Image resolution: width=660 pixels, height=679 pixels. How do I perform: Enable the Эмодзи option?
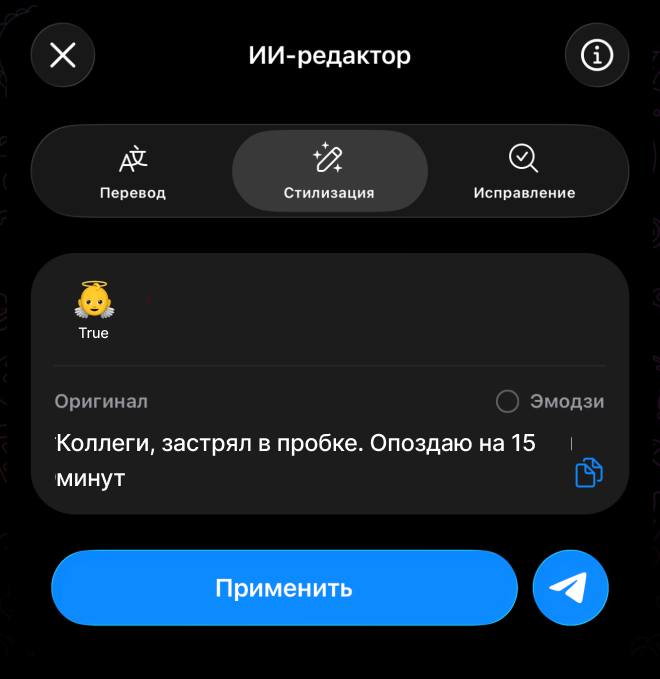point(508,401)
